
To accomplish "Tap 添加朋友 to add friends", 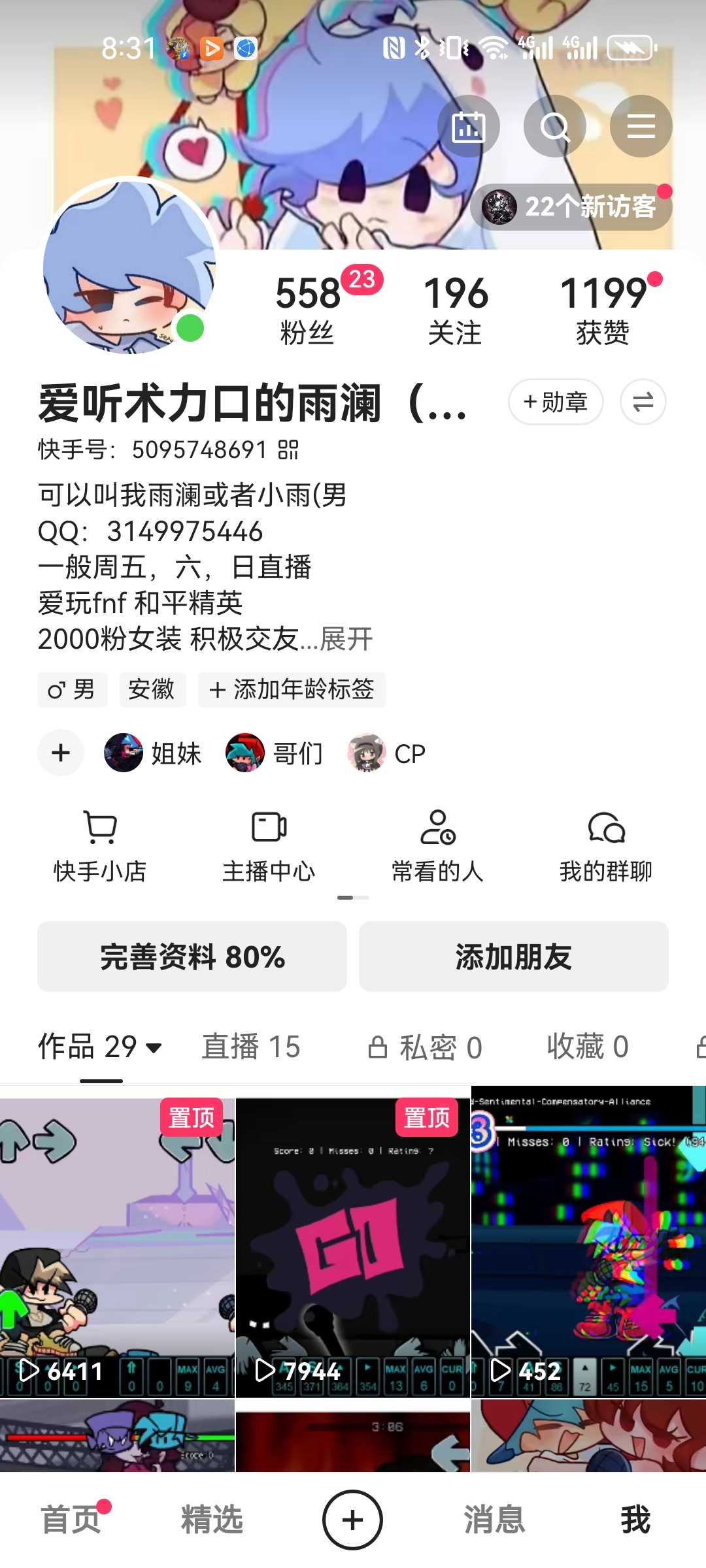I will click(x=514, y=956).
